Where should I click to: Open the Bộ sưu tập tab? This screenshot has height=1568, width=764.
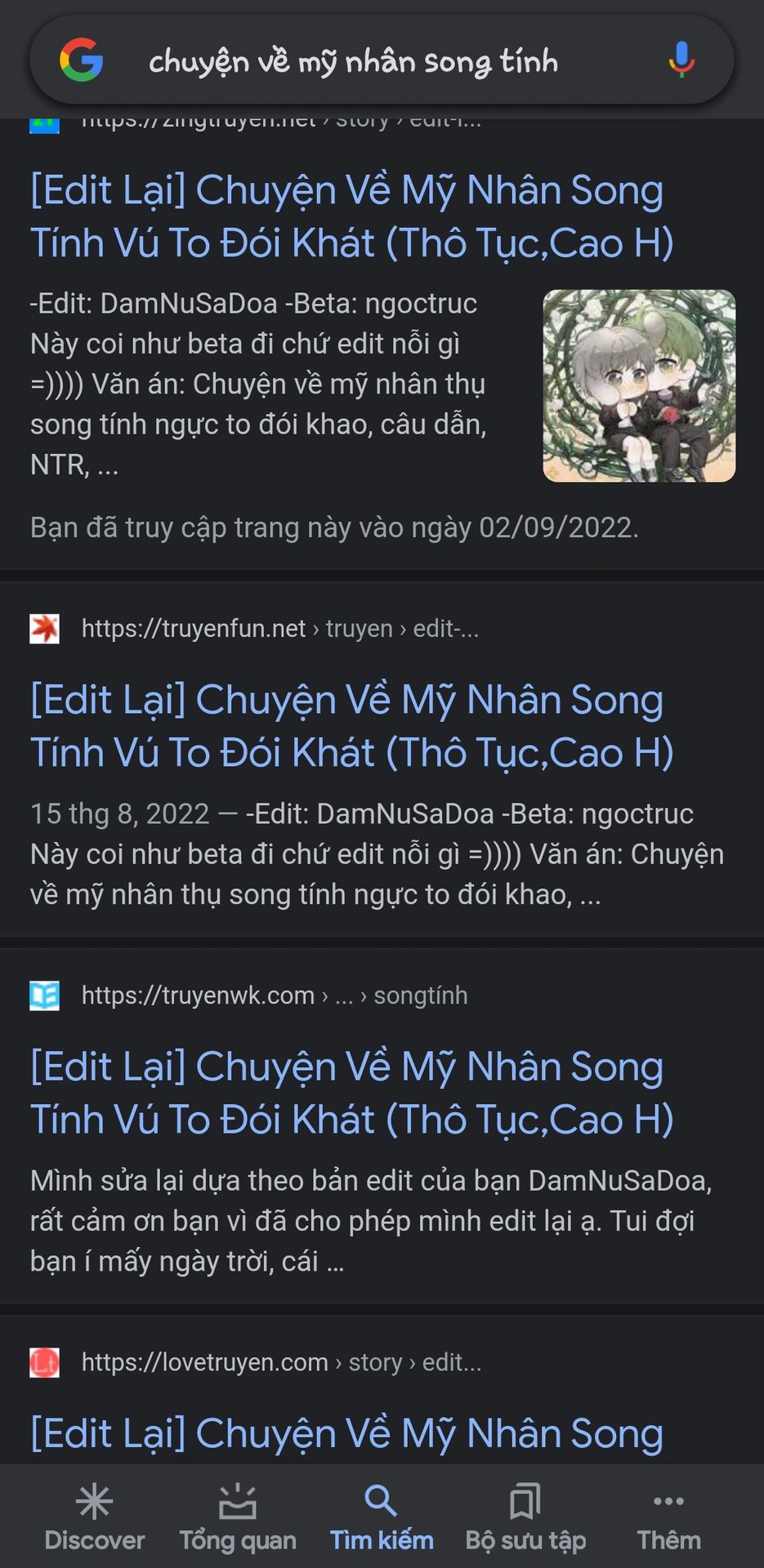(525, 1517)
